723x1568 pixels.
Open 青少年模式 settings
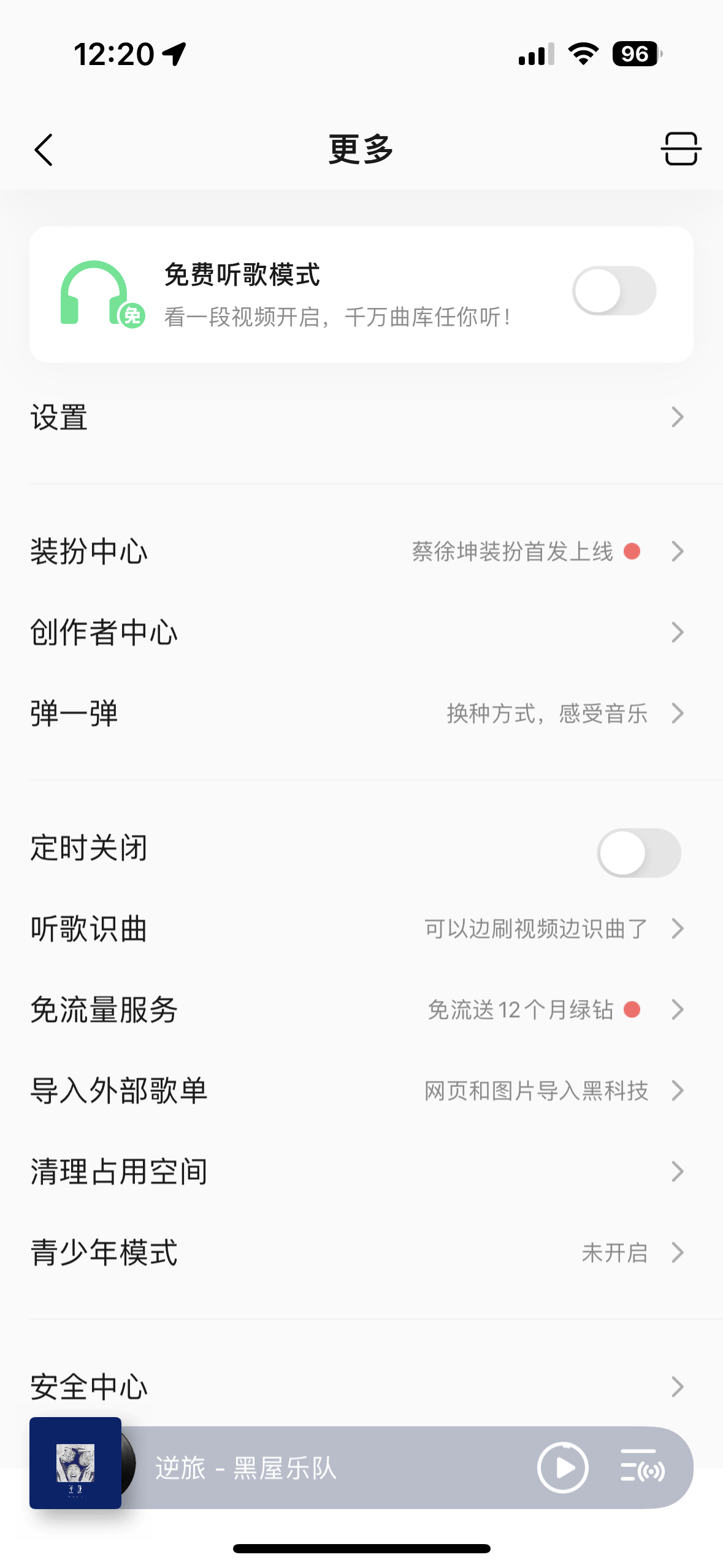361,1253
